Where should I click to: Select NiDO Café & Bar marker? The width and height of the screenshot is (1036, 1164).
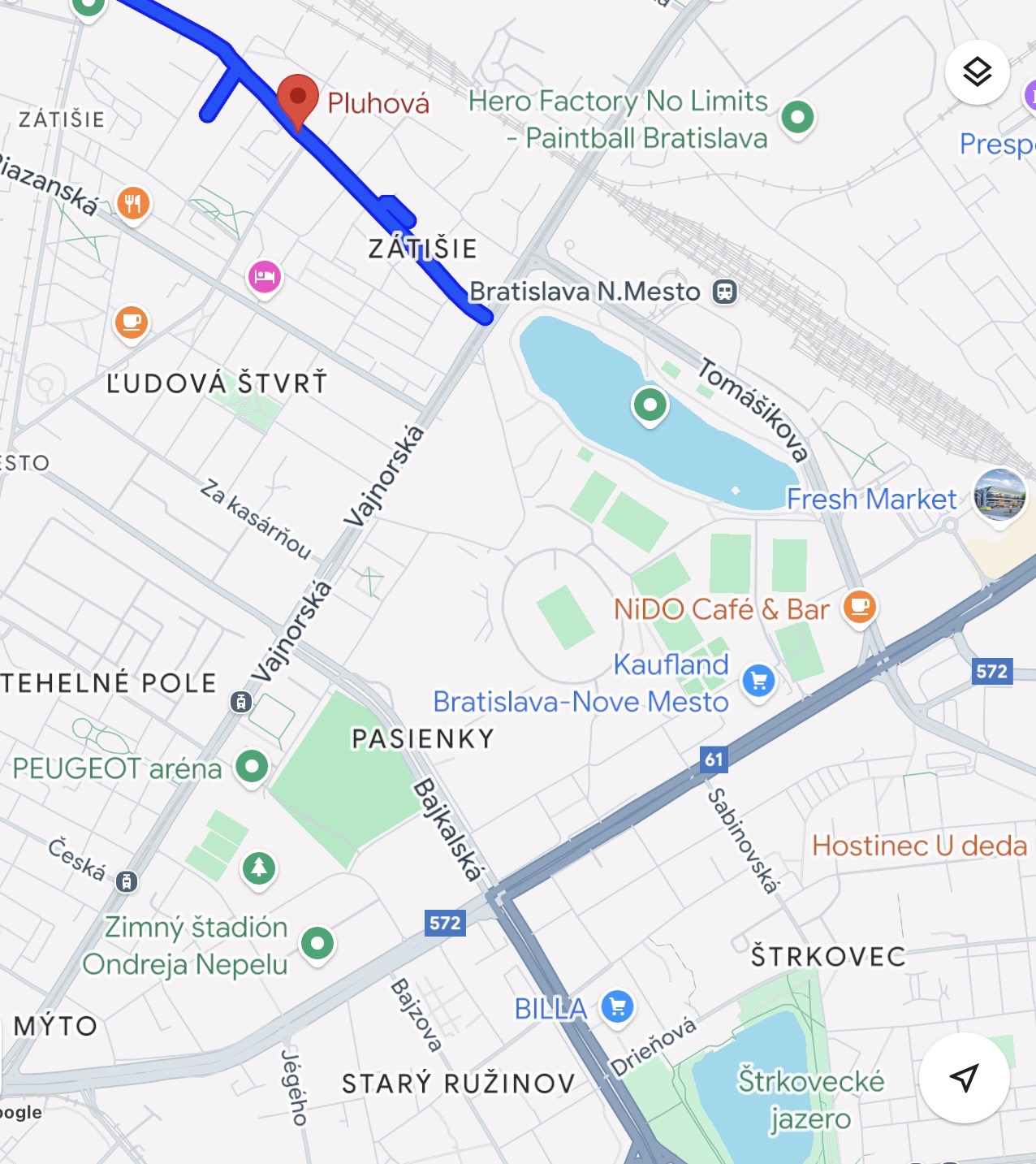pyautogui.click(x=859, y=607)
